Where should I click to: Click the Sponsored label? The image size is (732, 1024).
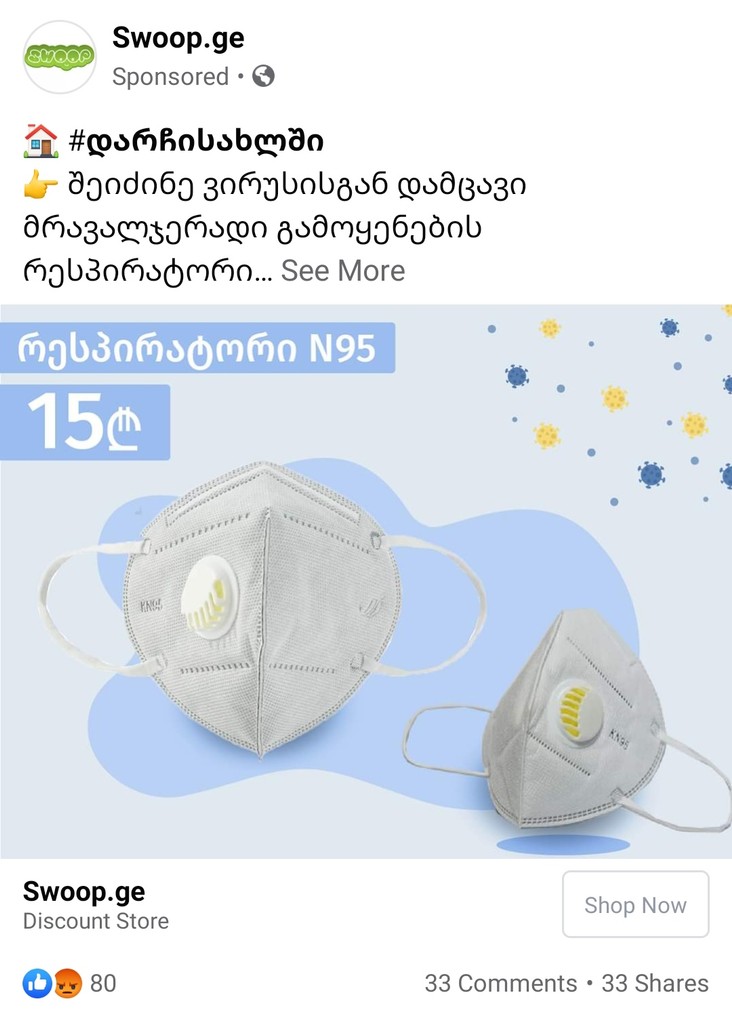pyautogui.click(x=169, y=76)
